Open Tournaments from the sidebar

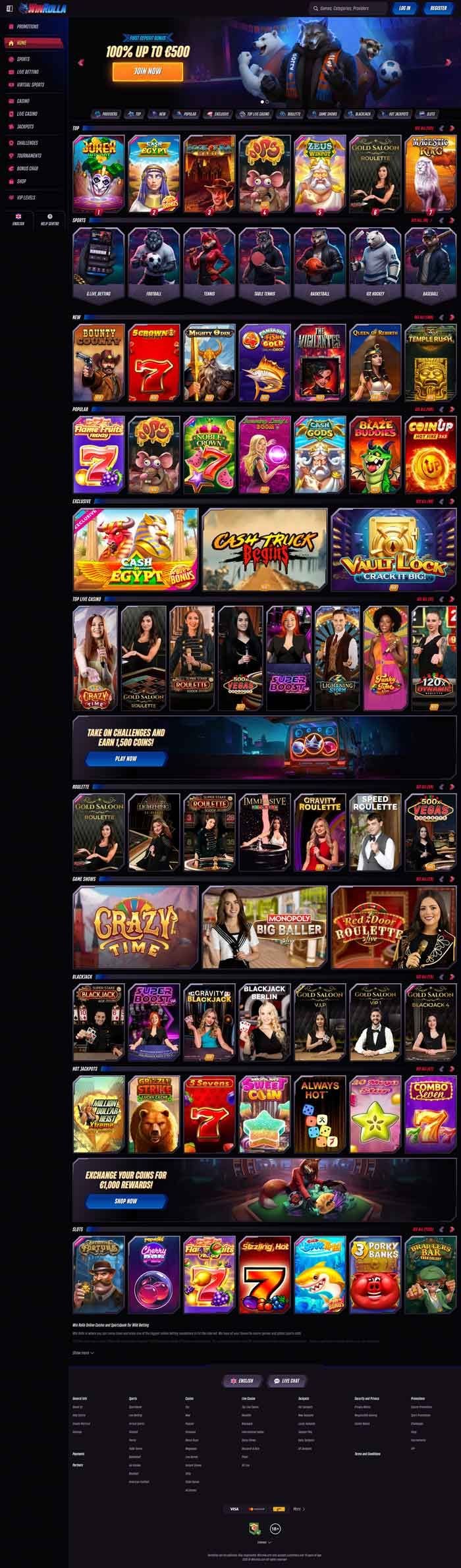coord(29,155)
